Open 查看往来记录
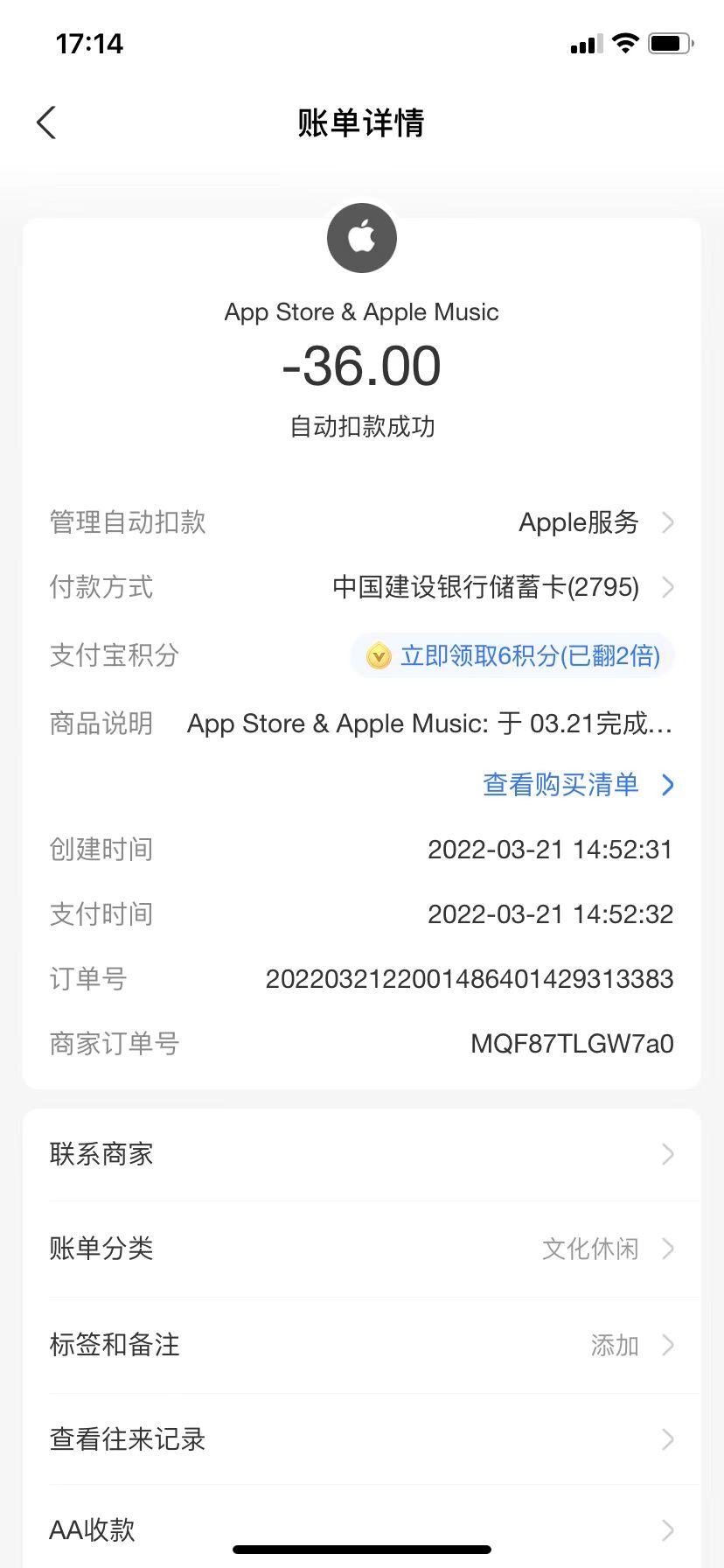This screenshot has width=724, height=1568. pos(362,1439)
